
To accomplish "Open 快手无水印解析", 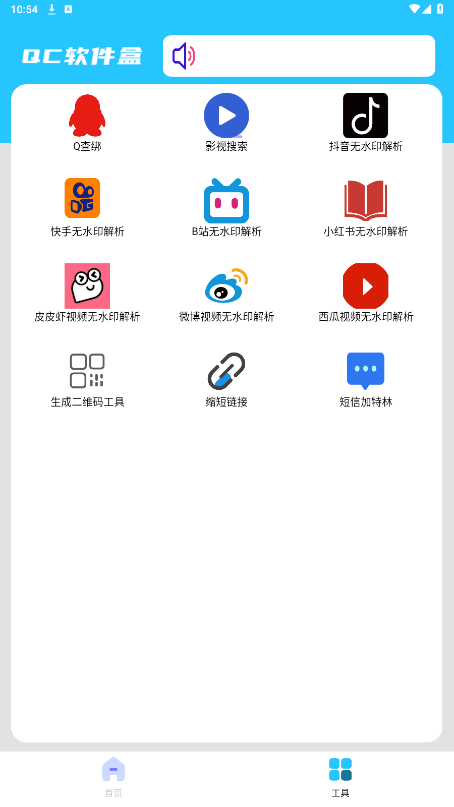I will 87,207.
